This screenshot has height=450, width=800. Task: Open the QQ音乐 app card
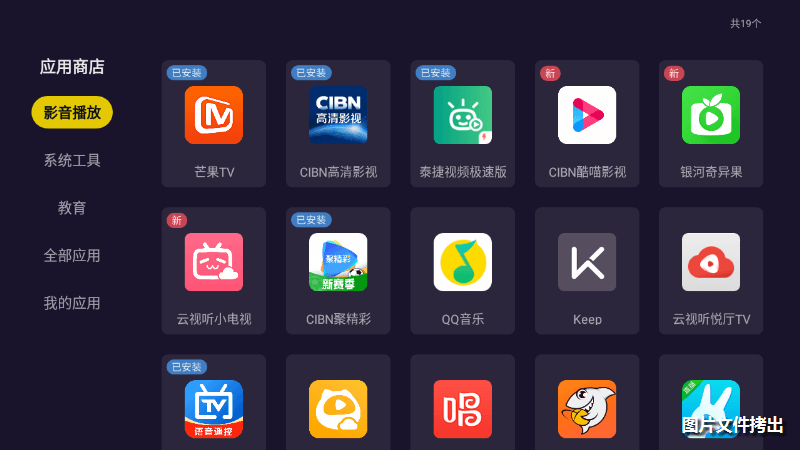pyautogui.click(x=463, y=271)
